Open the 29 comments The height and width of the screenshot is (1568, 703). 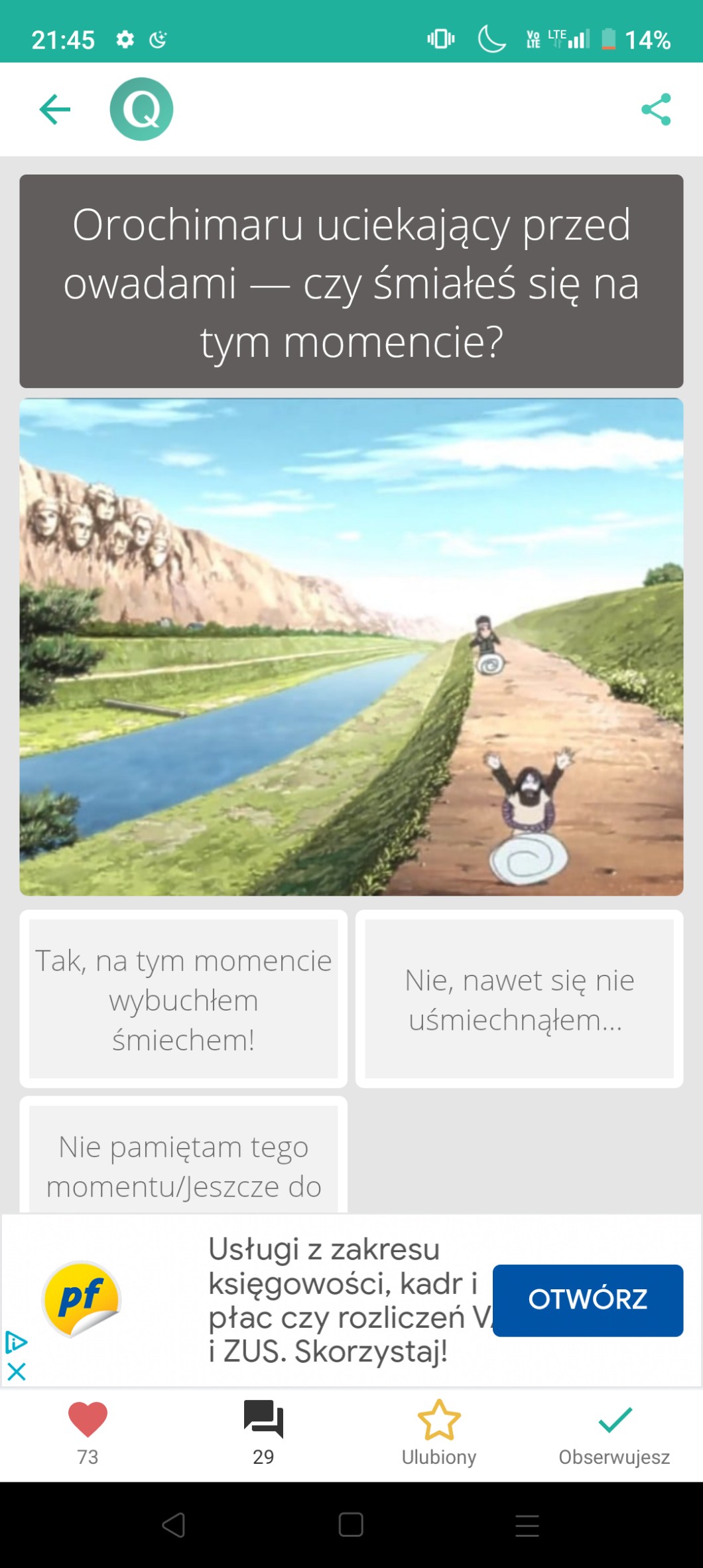pos(263,1432)
